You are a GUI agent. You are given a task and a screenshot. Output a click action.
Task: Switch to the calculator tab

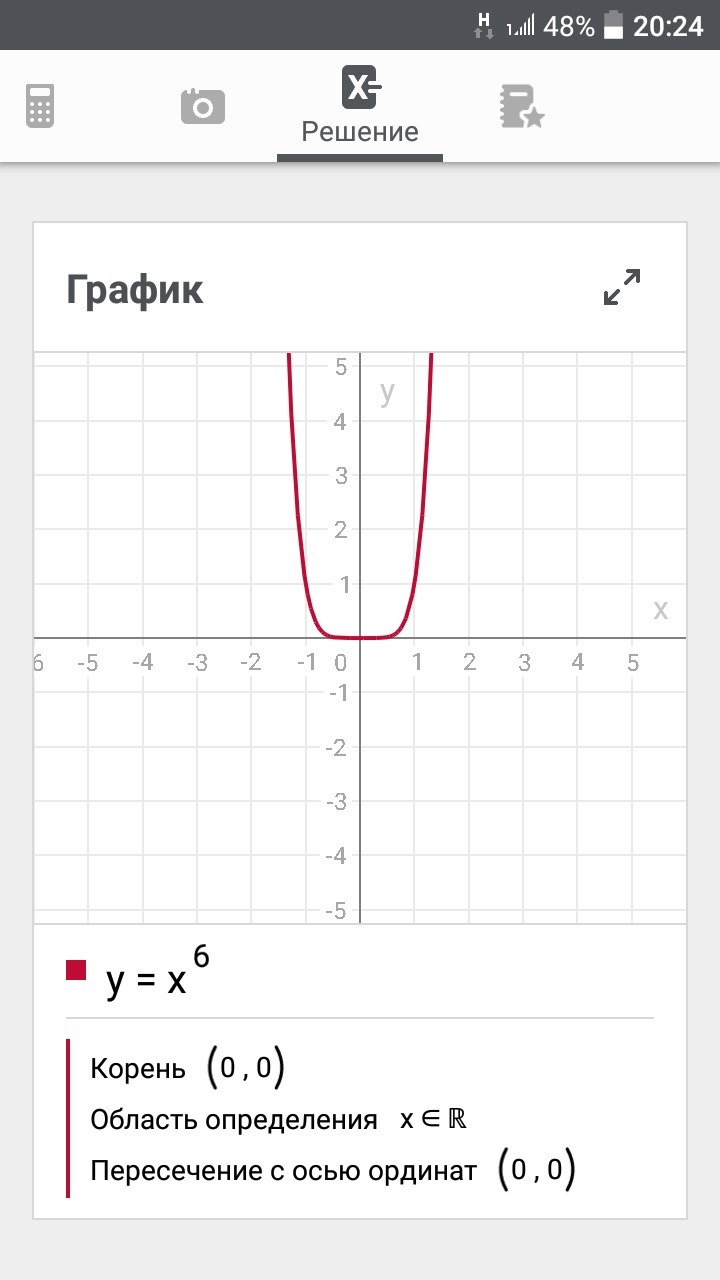click(40, 106)
